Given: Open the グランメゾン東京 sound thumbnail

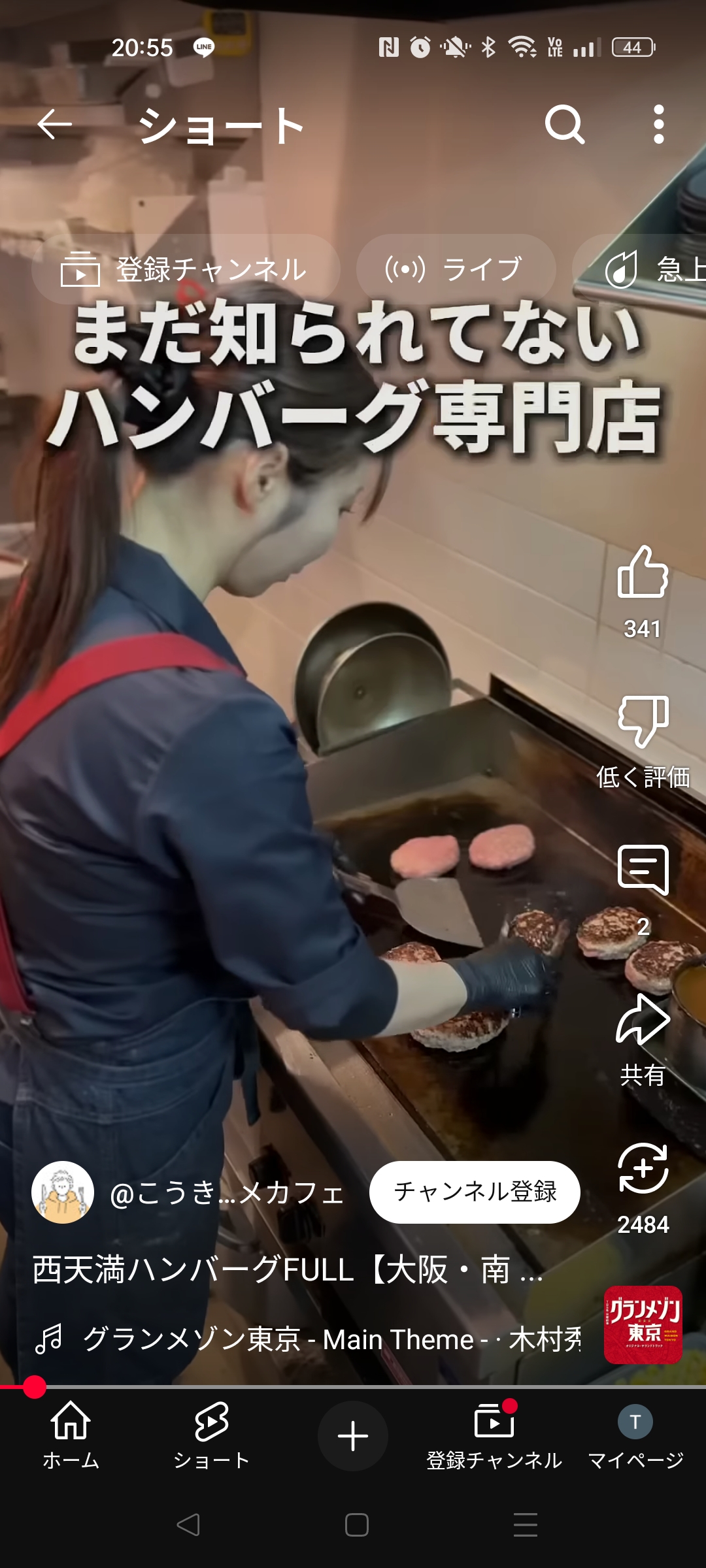Looking at the screenshot, I should click(643, 1325).
